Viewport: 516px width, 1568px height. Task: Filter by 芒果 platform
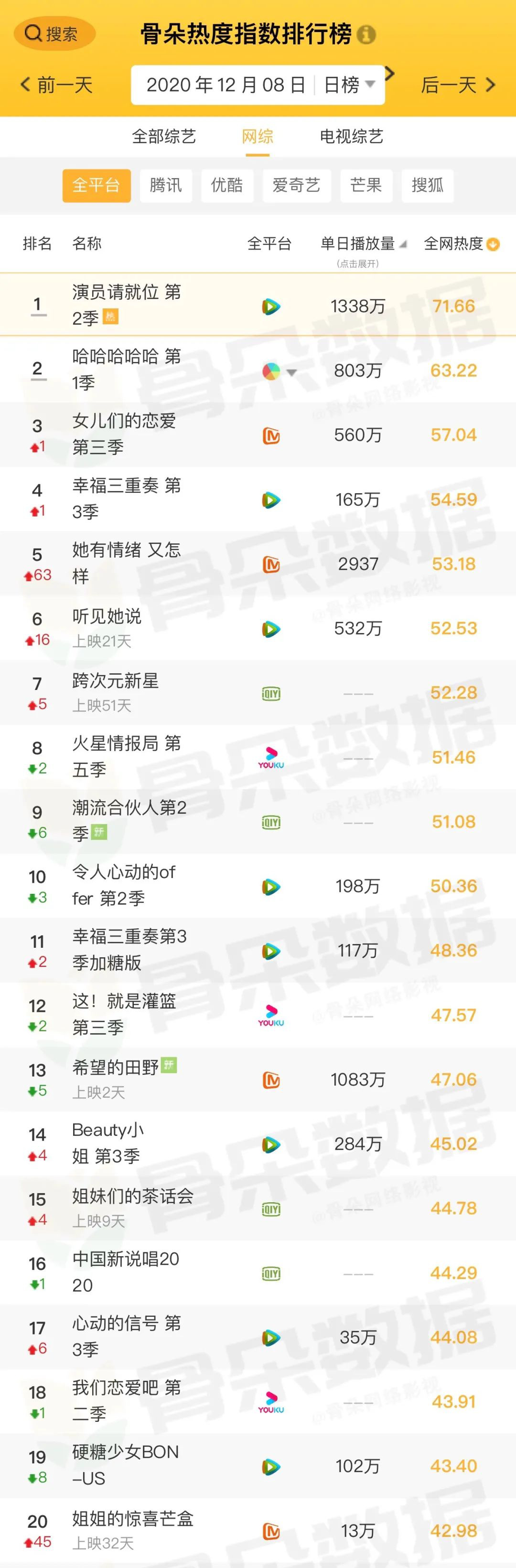pos(365,185)
